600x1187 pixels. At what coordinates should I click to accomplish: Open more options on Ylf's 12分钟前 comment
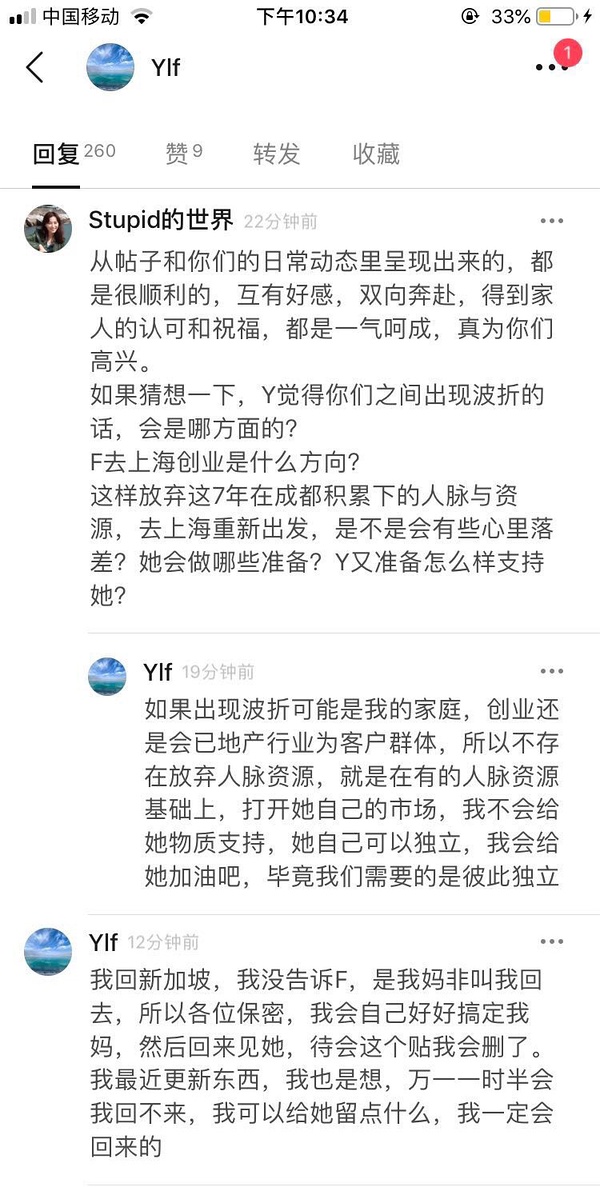[x=551, y=941]
